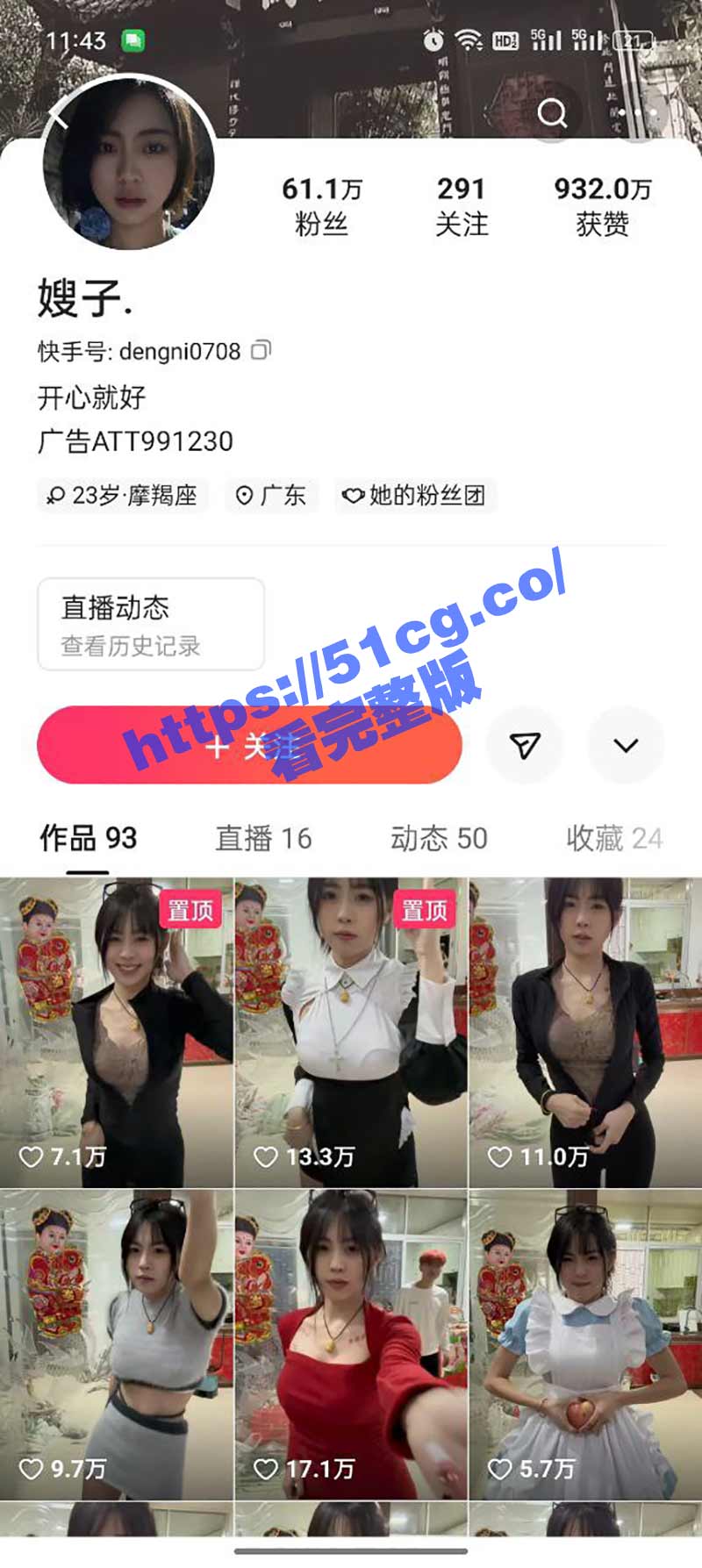Go back using the top-left arrow
702x1568 pixels.
pos(57,115)
